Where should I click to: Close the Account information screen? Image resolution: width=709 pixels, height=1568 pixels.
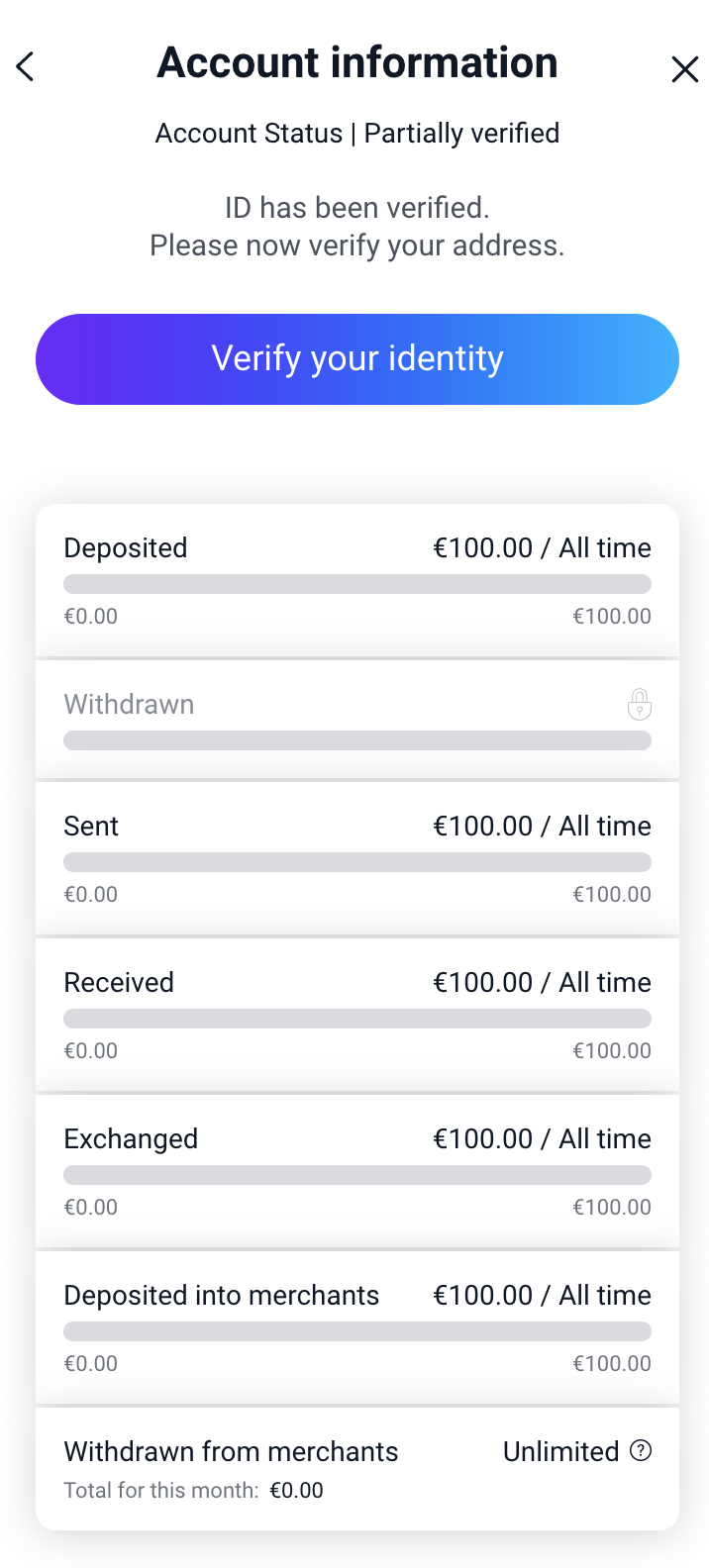click(x=685, y=69)
